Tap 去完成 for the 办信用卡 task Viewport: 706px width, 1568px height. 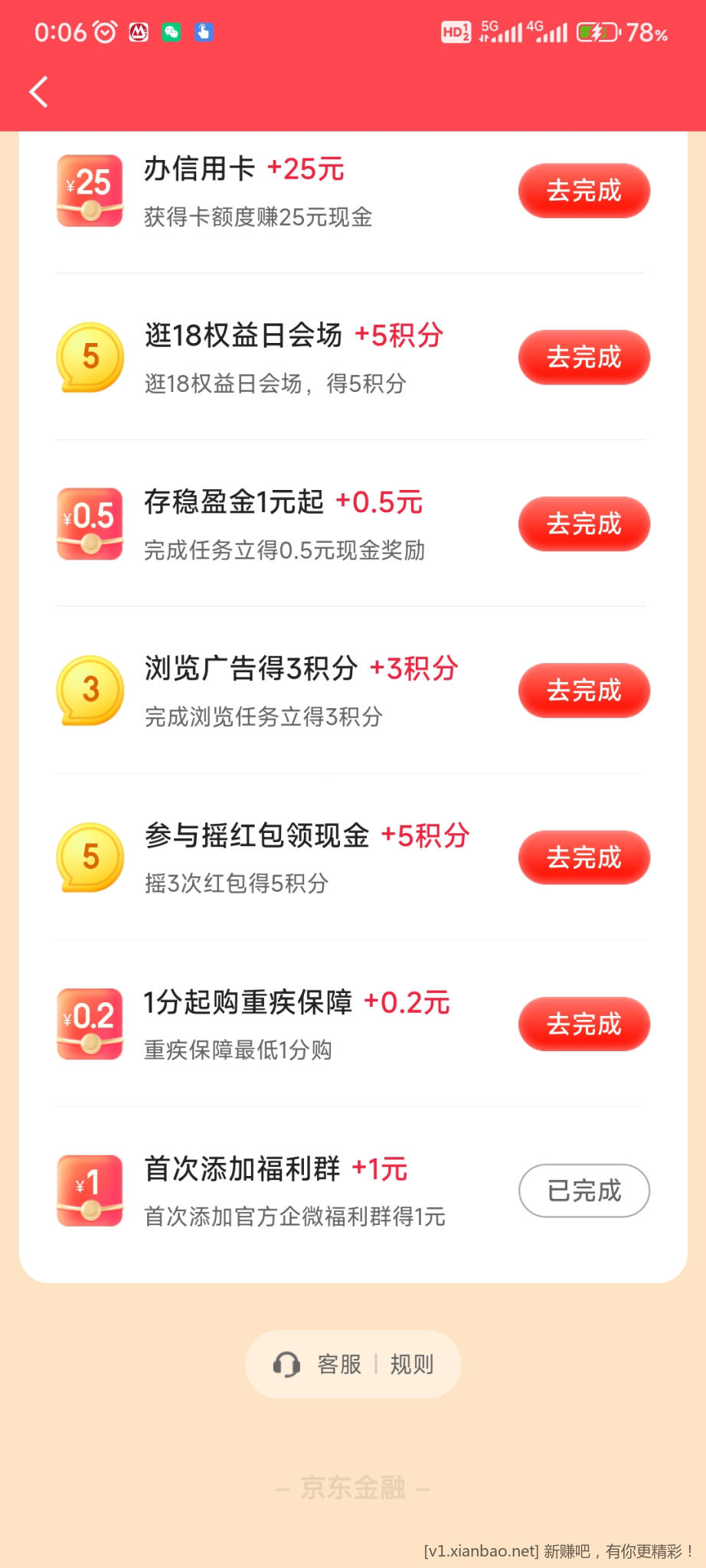pos(583,191)
